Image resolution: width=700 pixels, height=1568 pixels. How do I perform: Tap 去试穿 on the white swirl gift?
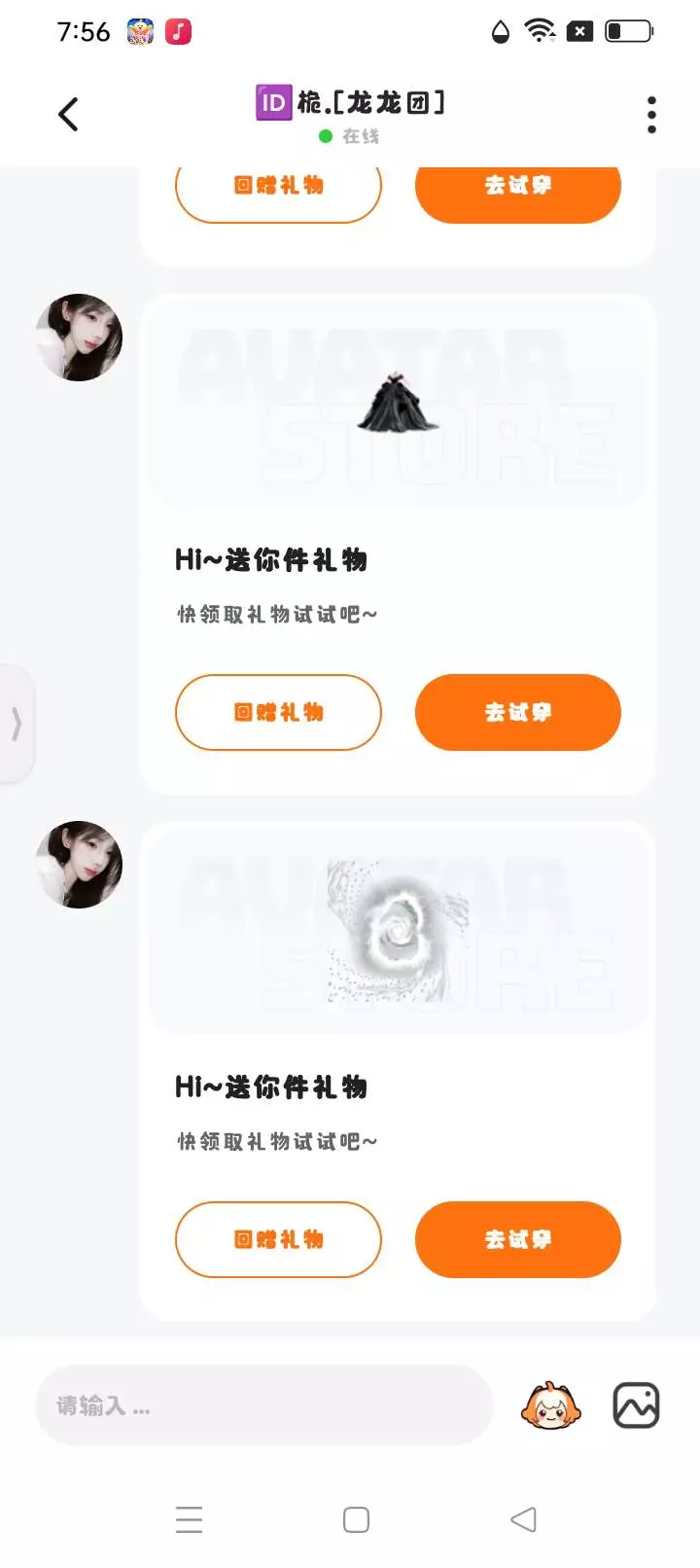pos(517,1239)
